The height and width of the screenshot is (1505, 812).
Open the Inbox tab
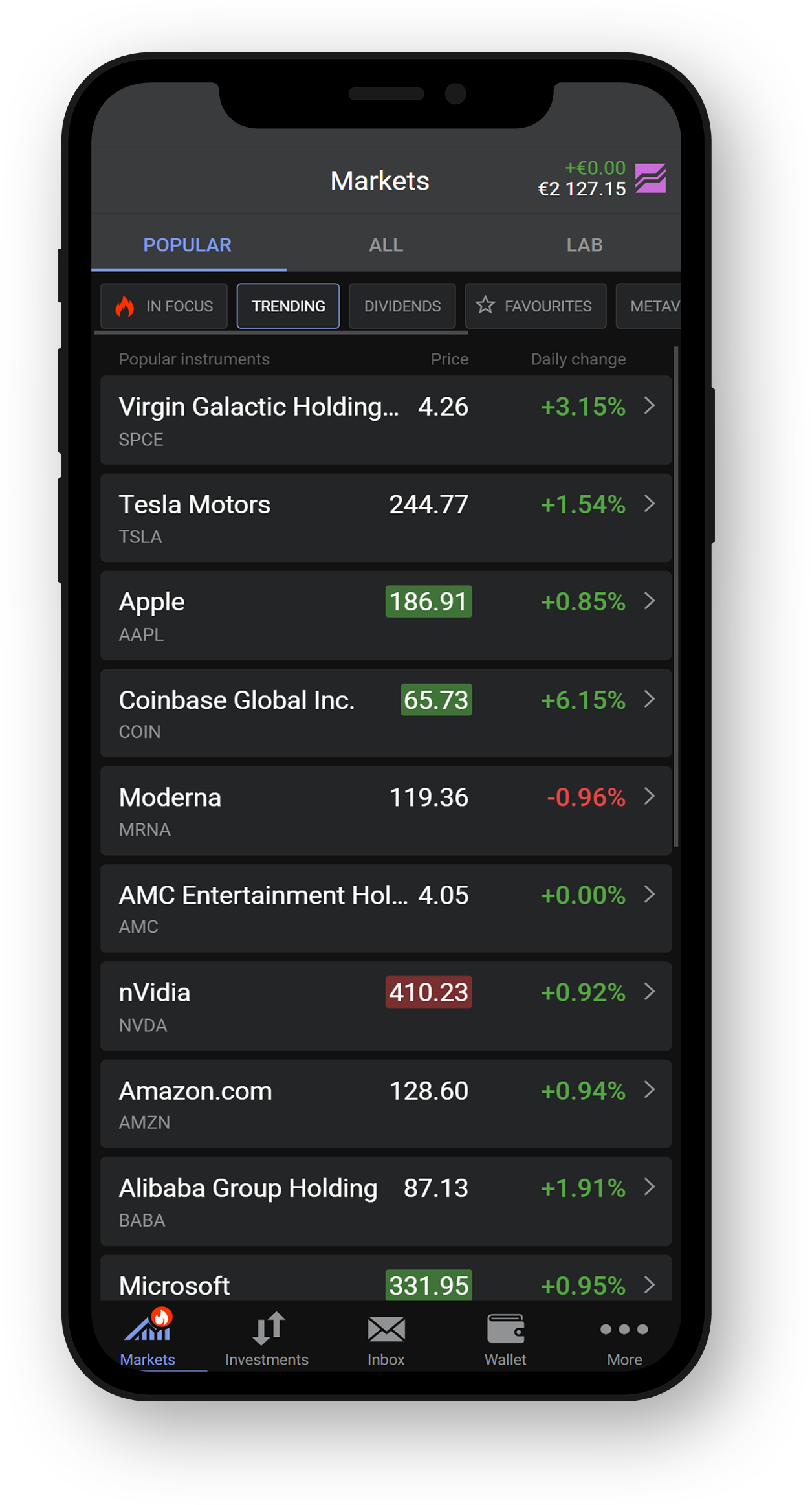(x=386, y=1339)
